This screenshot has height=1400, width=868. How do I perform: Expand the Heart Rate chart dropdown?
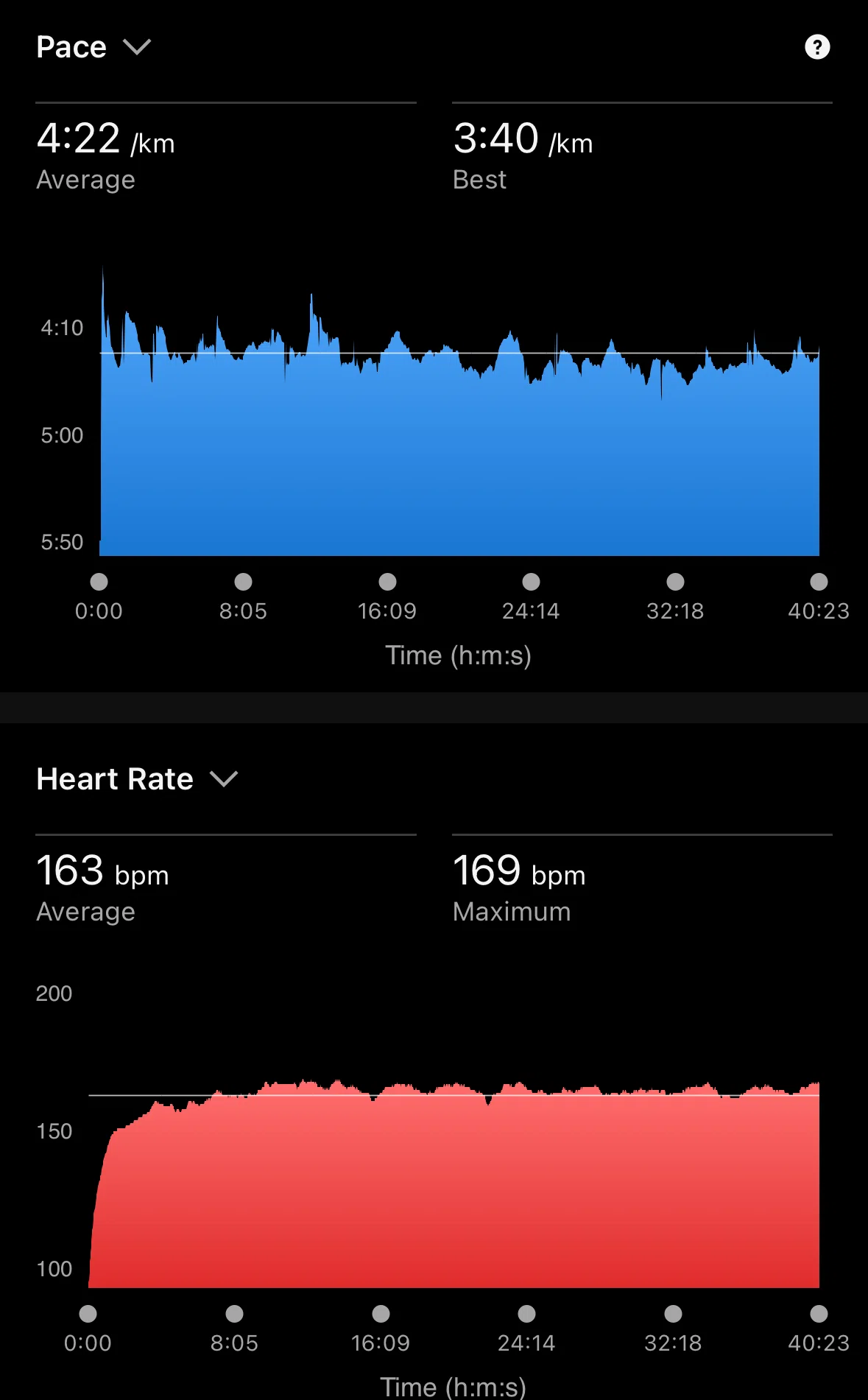(x=137, y=779)
